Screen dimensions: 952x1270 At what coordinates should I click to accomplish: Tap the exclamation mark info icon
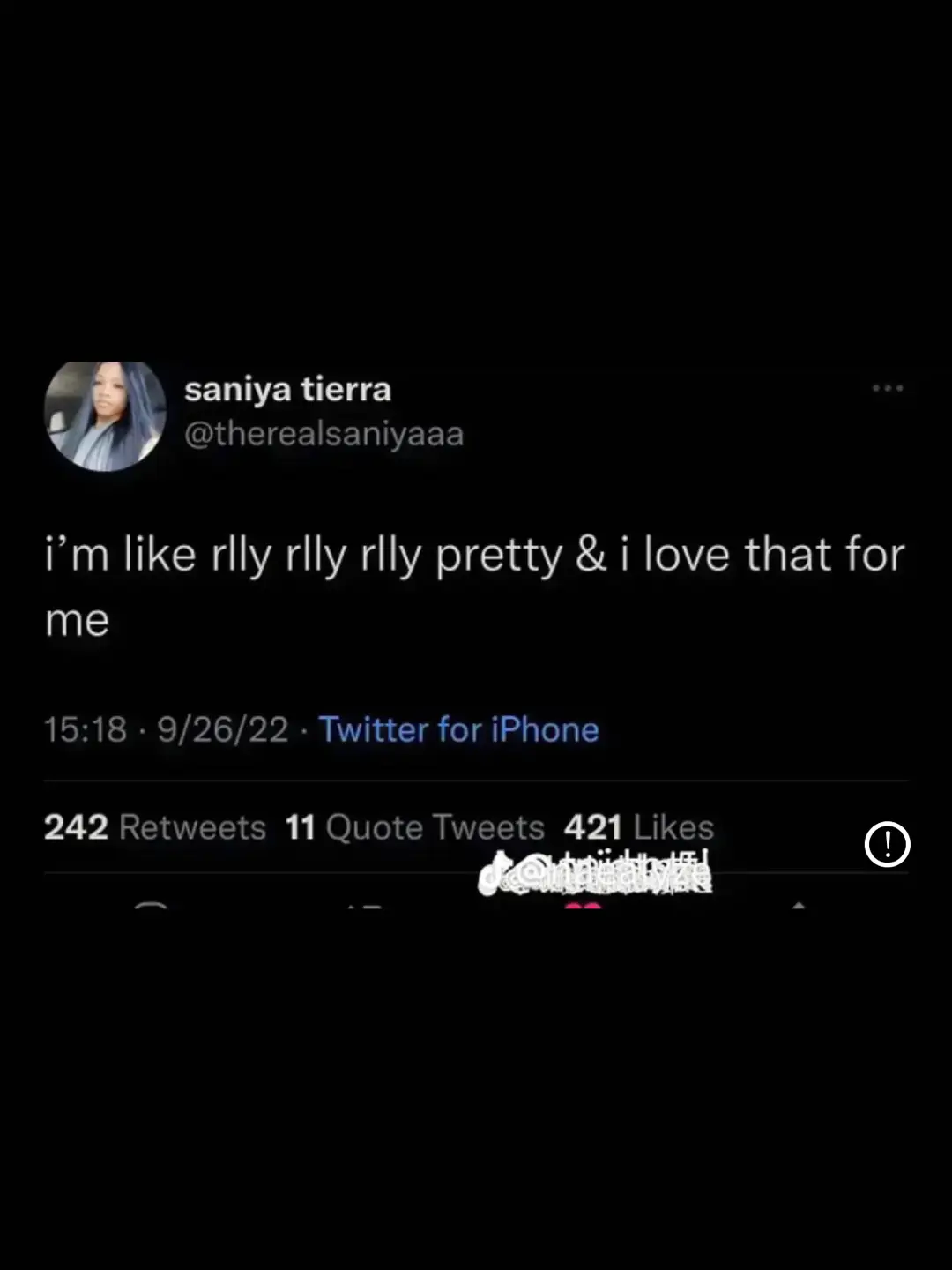[887, 845]
